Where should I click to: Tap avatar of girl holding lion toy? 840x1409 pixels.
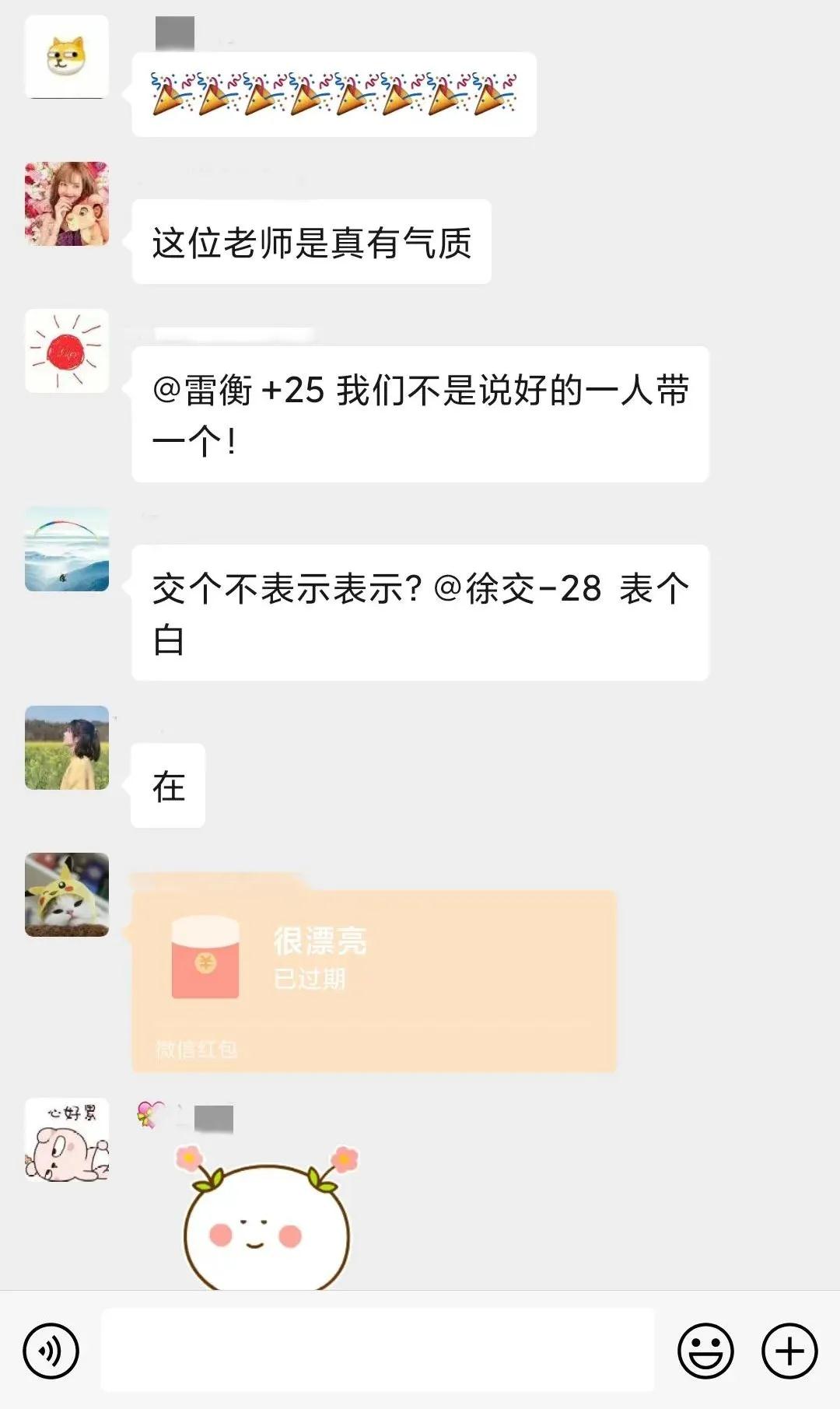(67, 204)
